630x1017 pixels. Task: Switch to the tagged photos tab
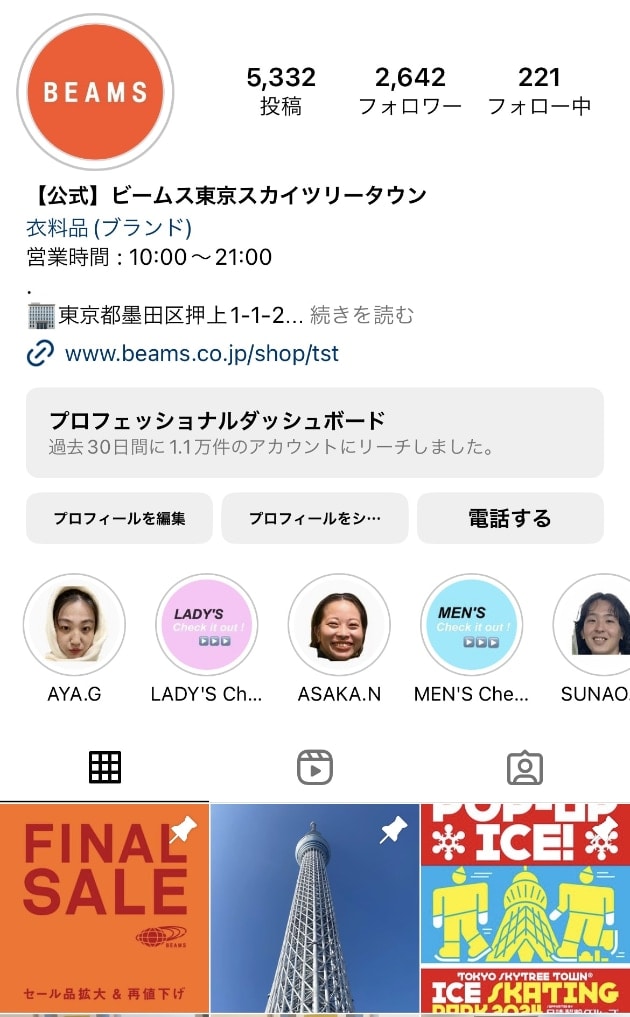tap(524, 767)
